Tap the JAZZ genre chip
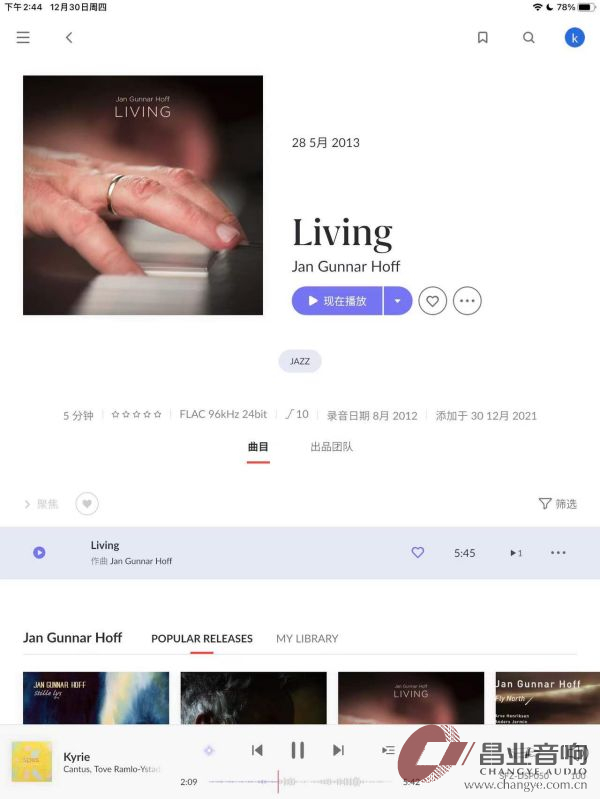Image resolution: width=600 pixels, height=799 pixels. 299,361
